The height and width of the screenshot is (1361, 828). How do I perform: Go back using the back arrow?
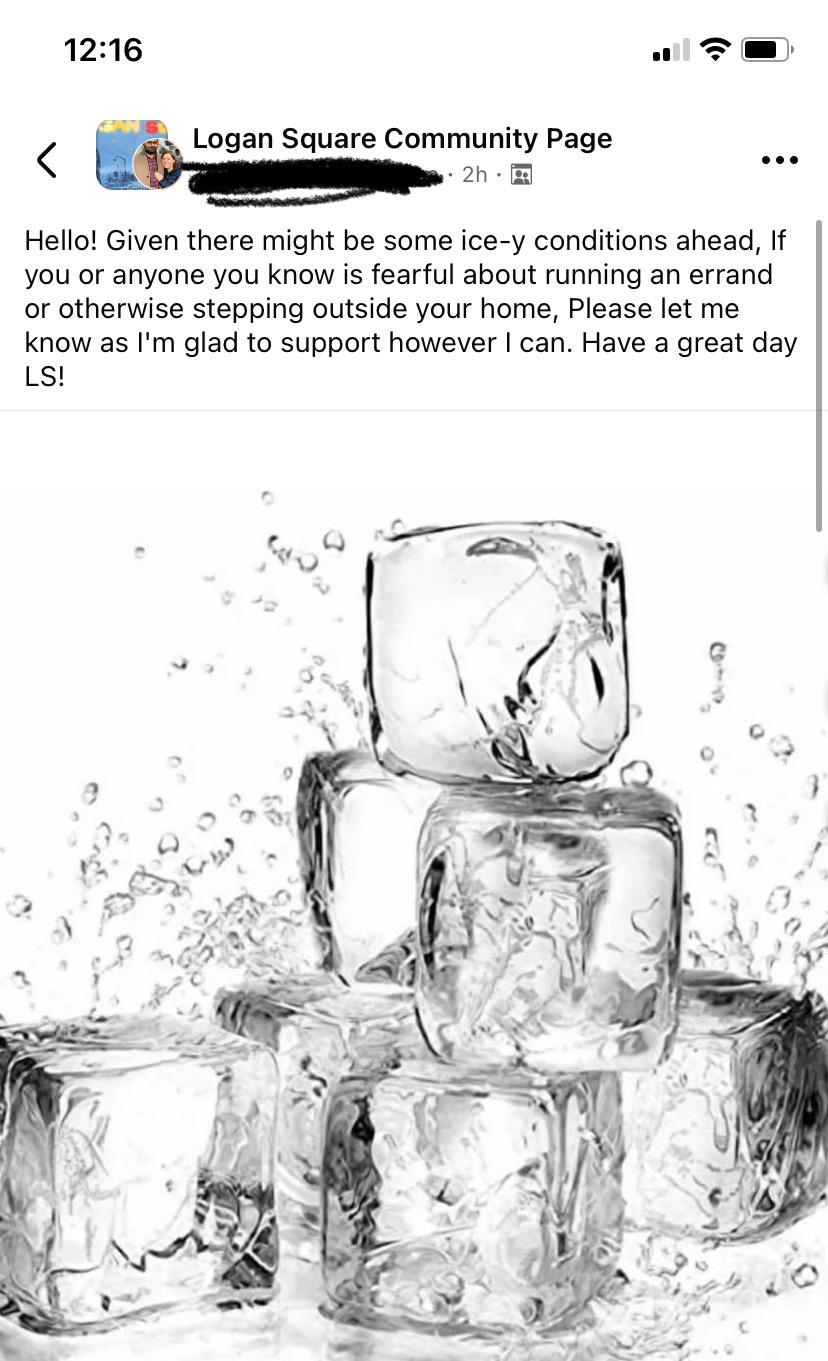point(47,159)
